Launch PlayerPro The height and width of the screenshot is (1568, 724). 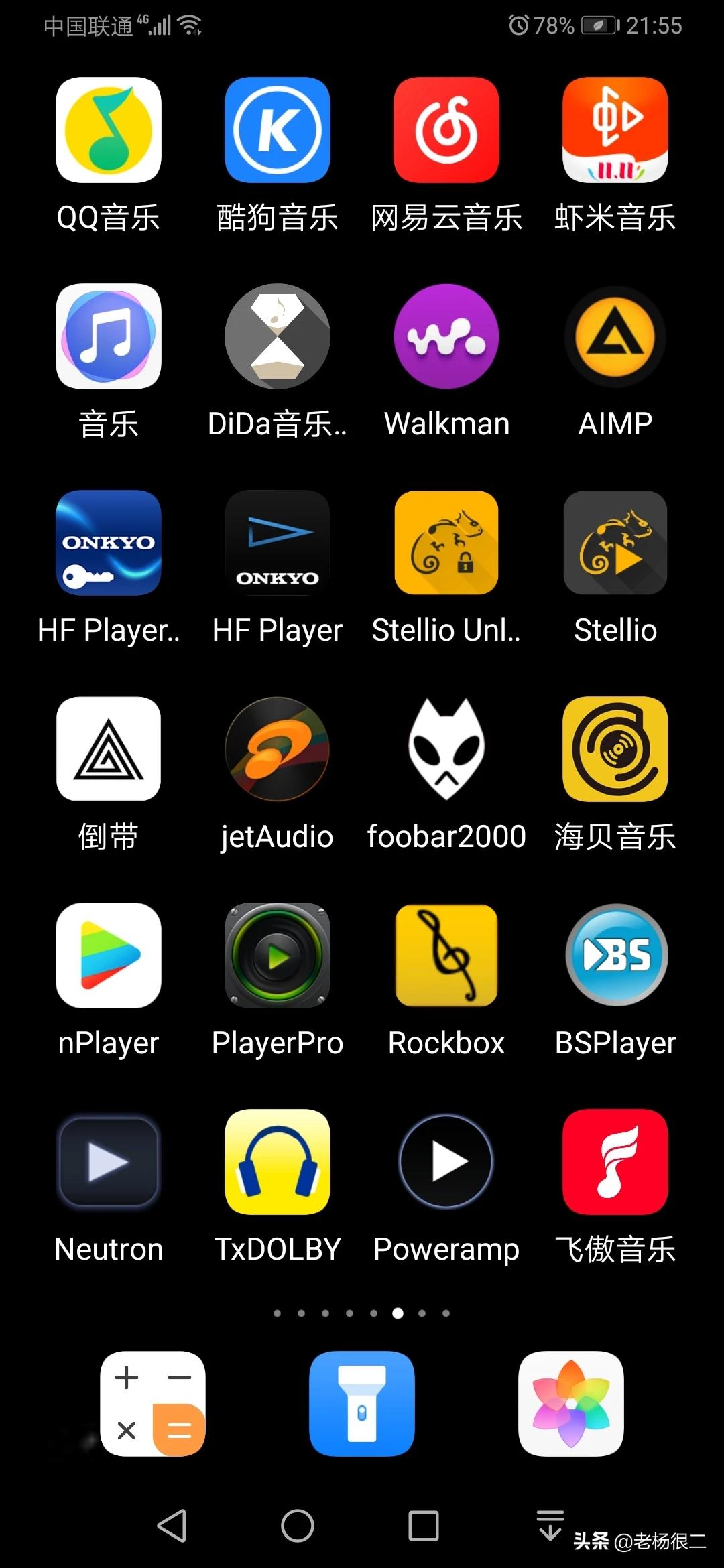click(x=278, y=956)
